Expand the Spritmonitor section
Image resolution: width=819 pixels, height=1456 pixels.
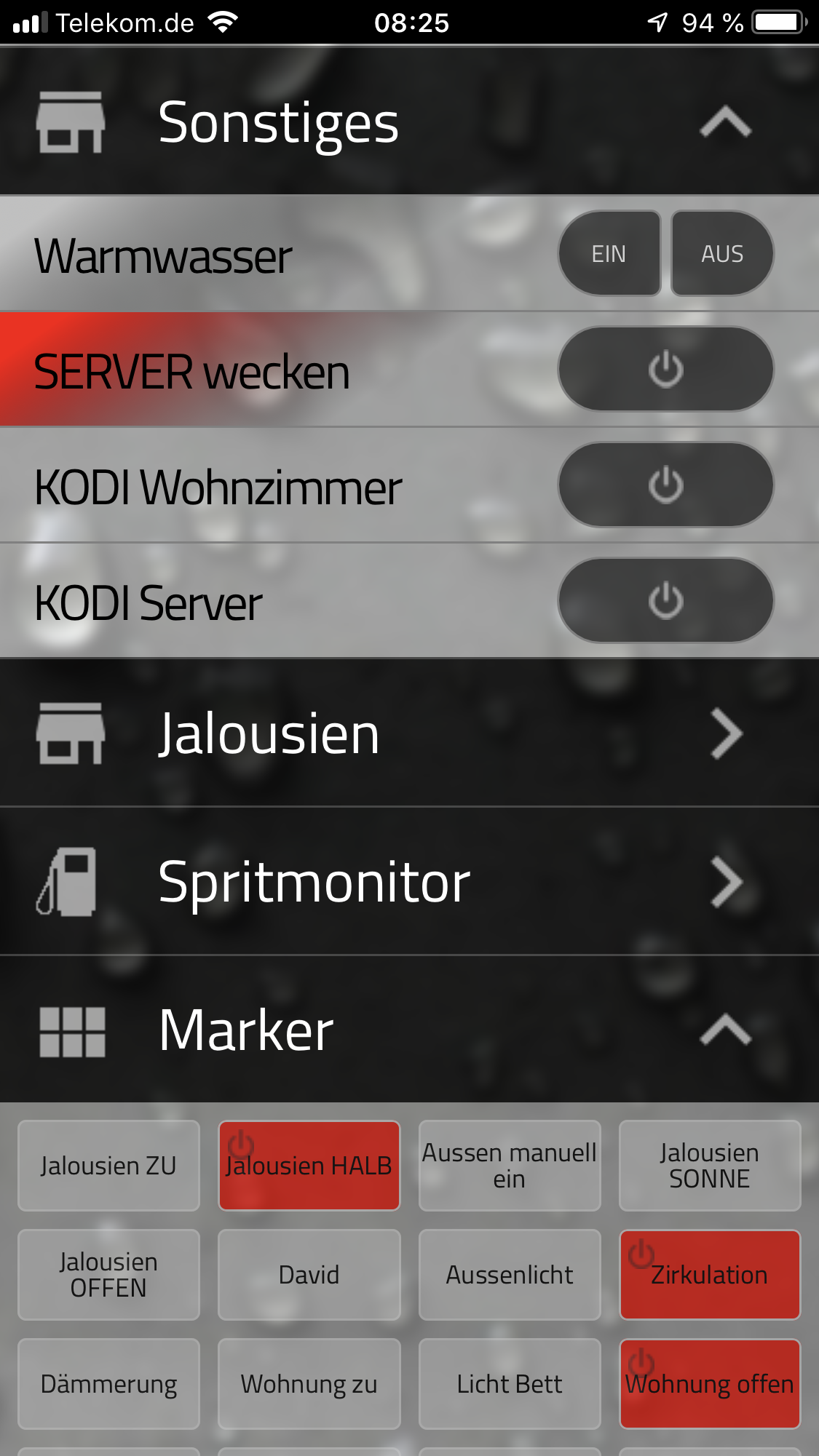click(x=726, y=882)
